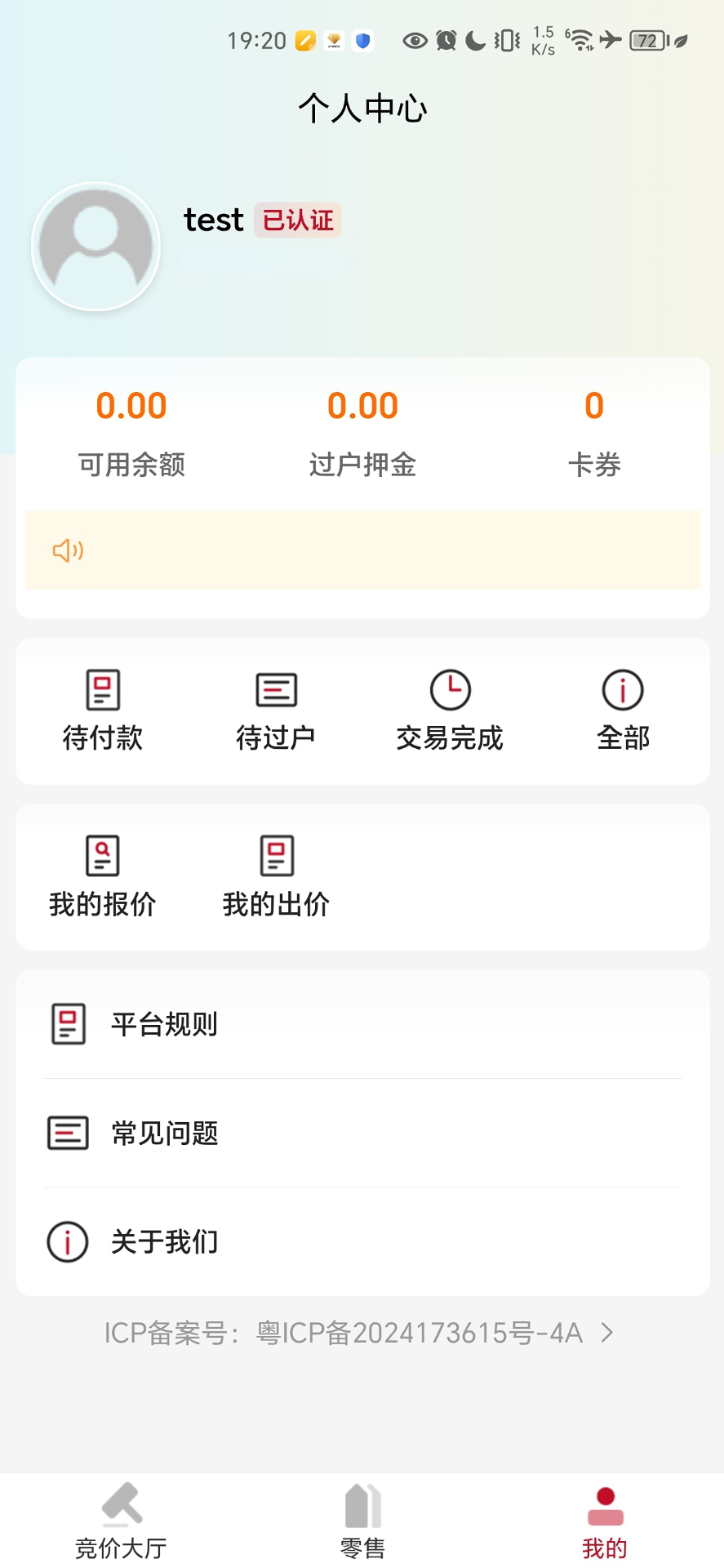Tap 过户押金 transfer deposit value
724x1568 pixels.
[362, 405]
